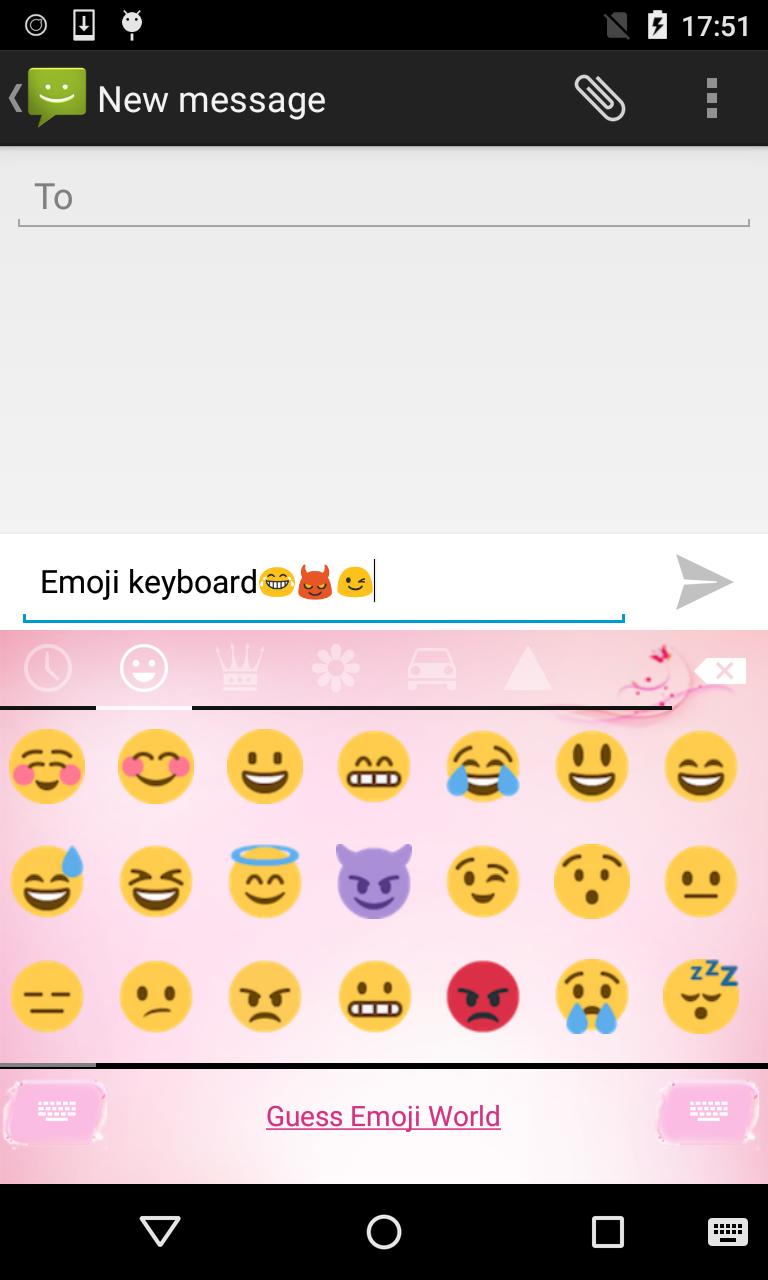The image size is (768, 1280).
Task: Open the overflow menu in the message toolbar
Action: 712,97
